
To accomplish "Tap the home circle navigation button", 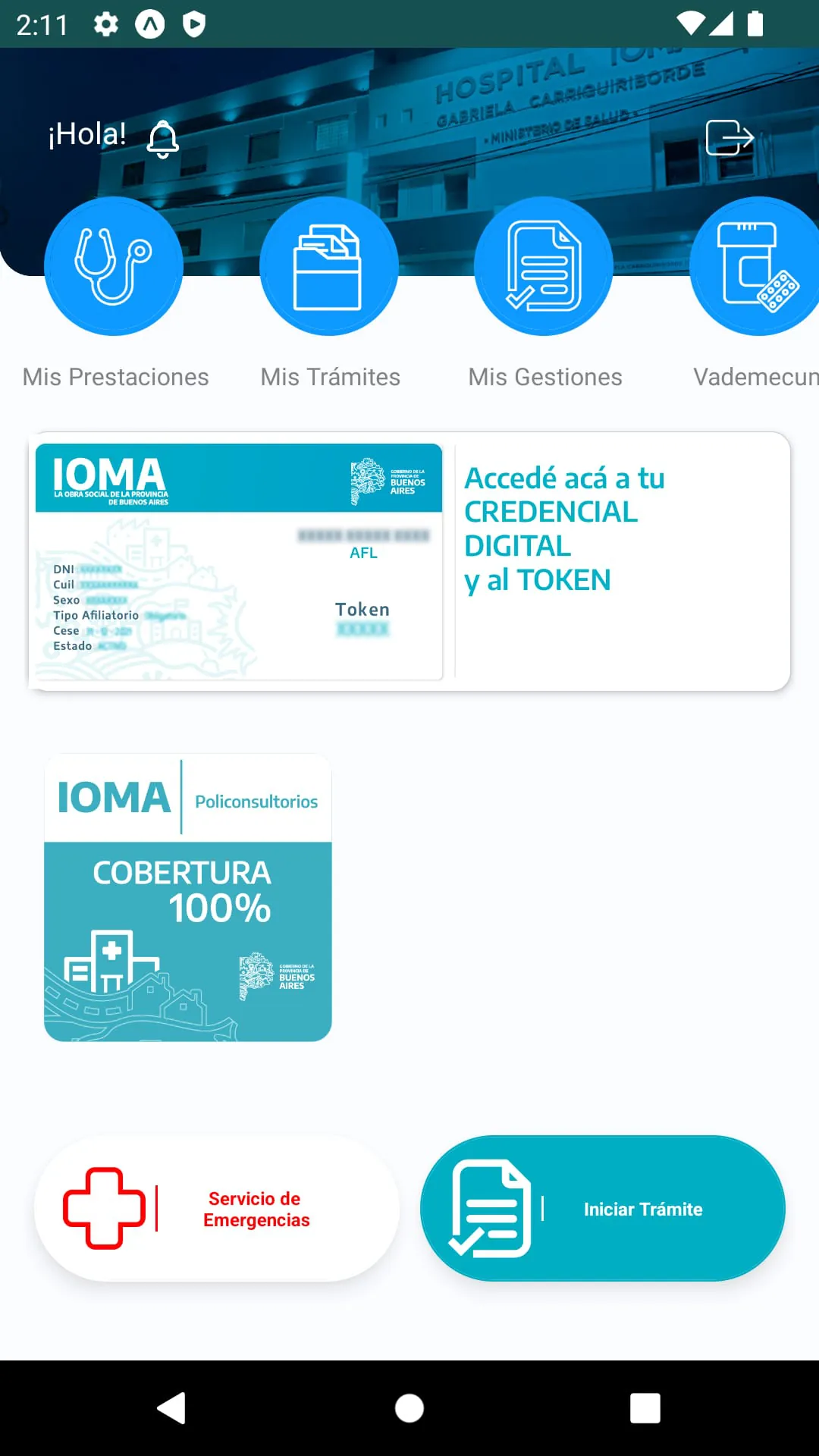I will pos(409,1409).
